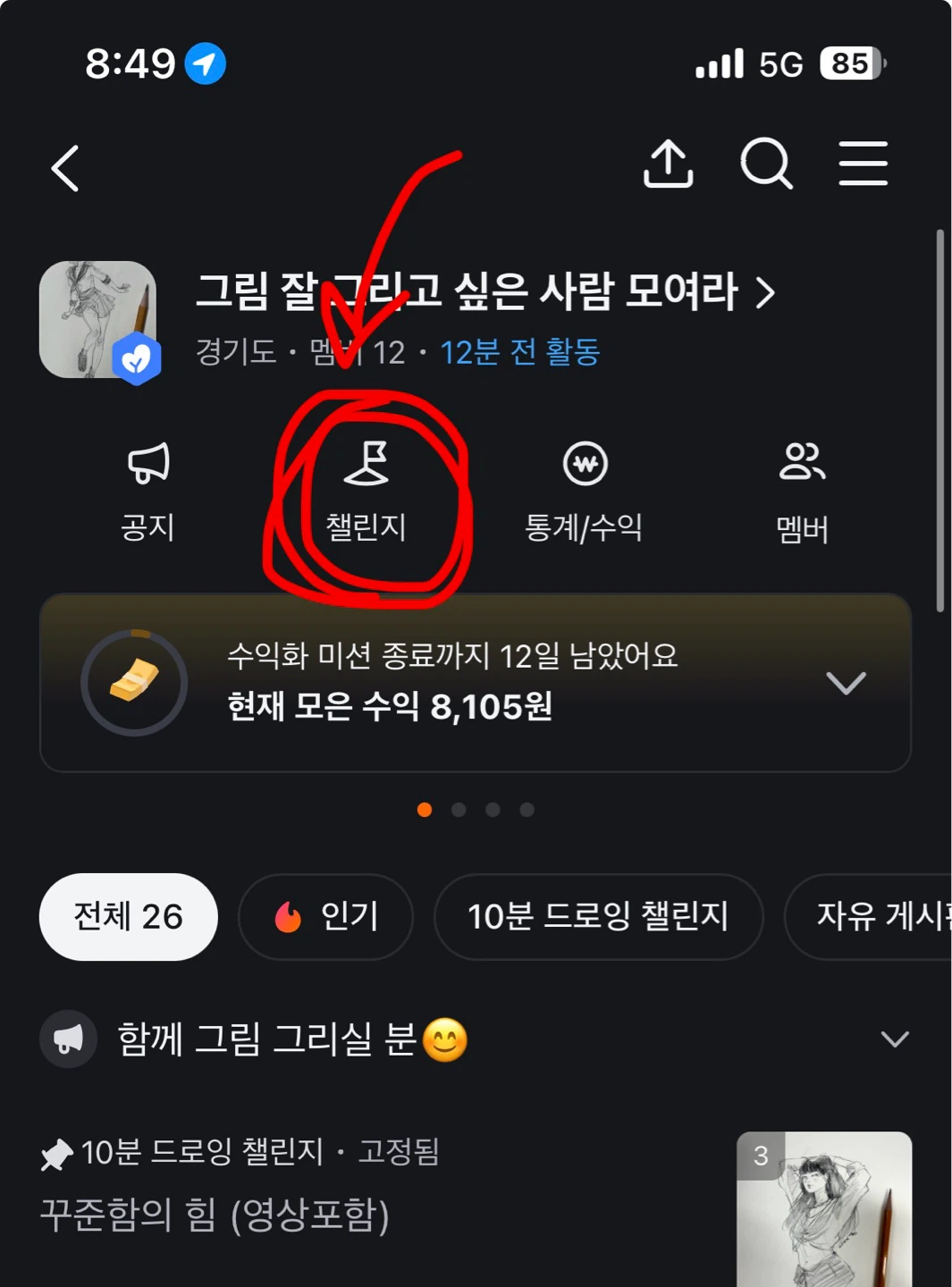Viewport: 952px width, 1287px height.
Task: Share this group with the upload icon
Action: tap(668, 164)
